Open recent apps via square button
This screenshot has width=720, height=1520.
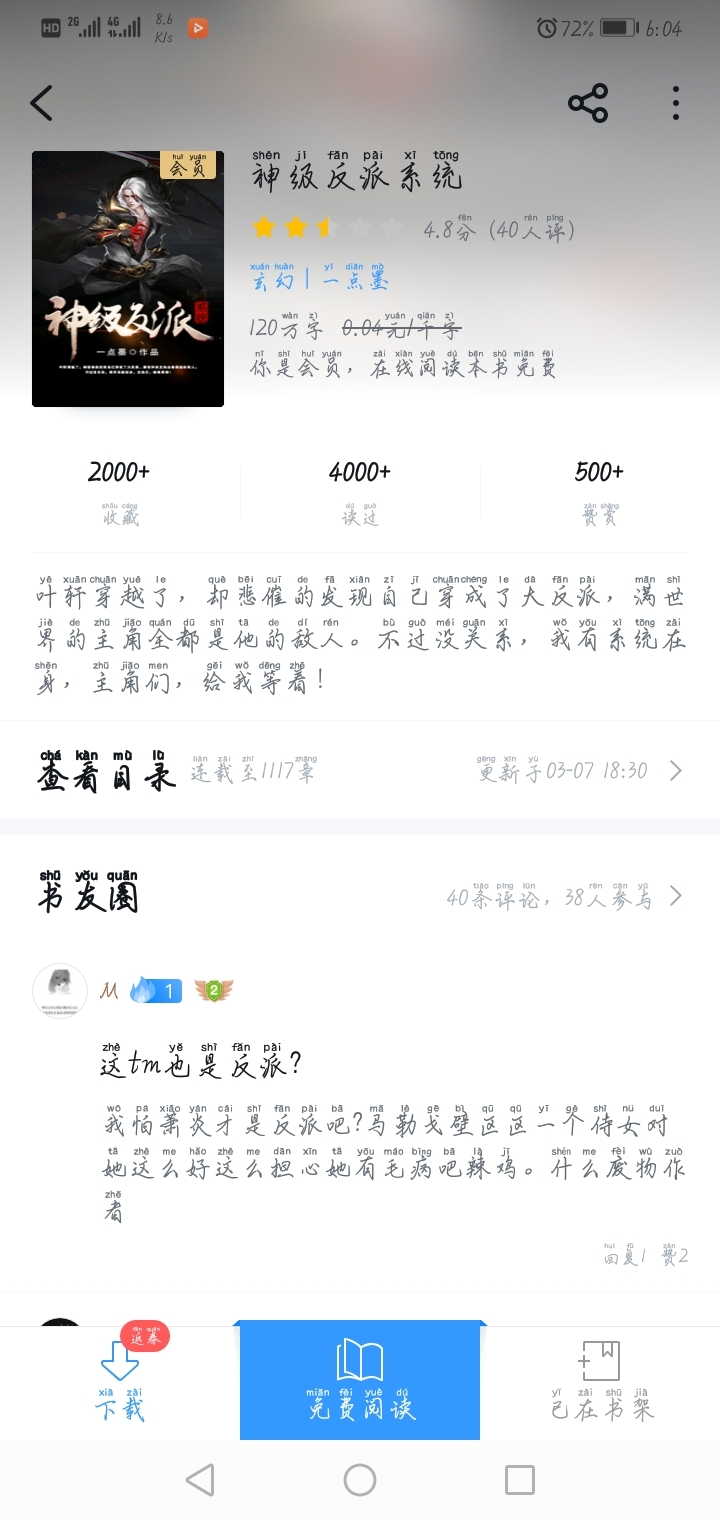[x=519, y=1480]
